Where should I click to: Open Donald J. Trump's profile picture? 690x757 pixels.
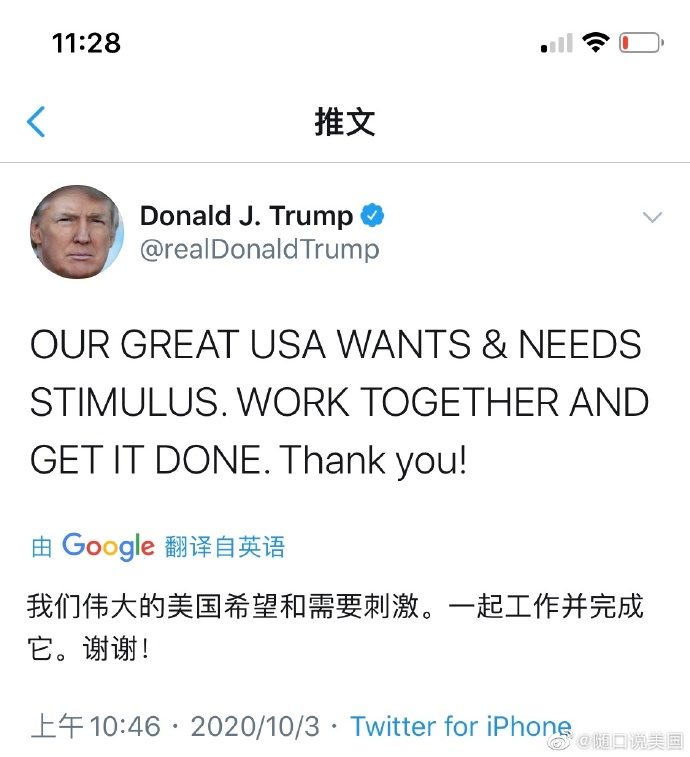(77, 232)
